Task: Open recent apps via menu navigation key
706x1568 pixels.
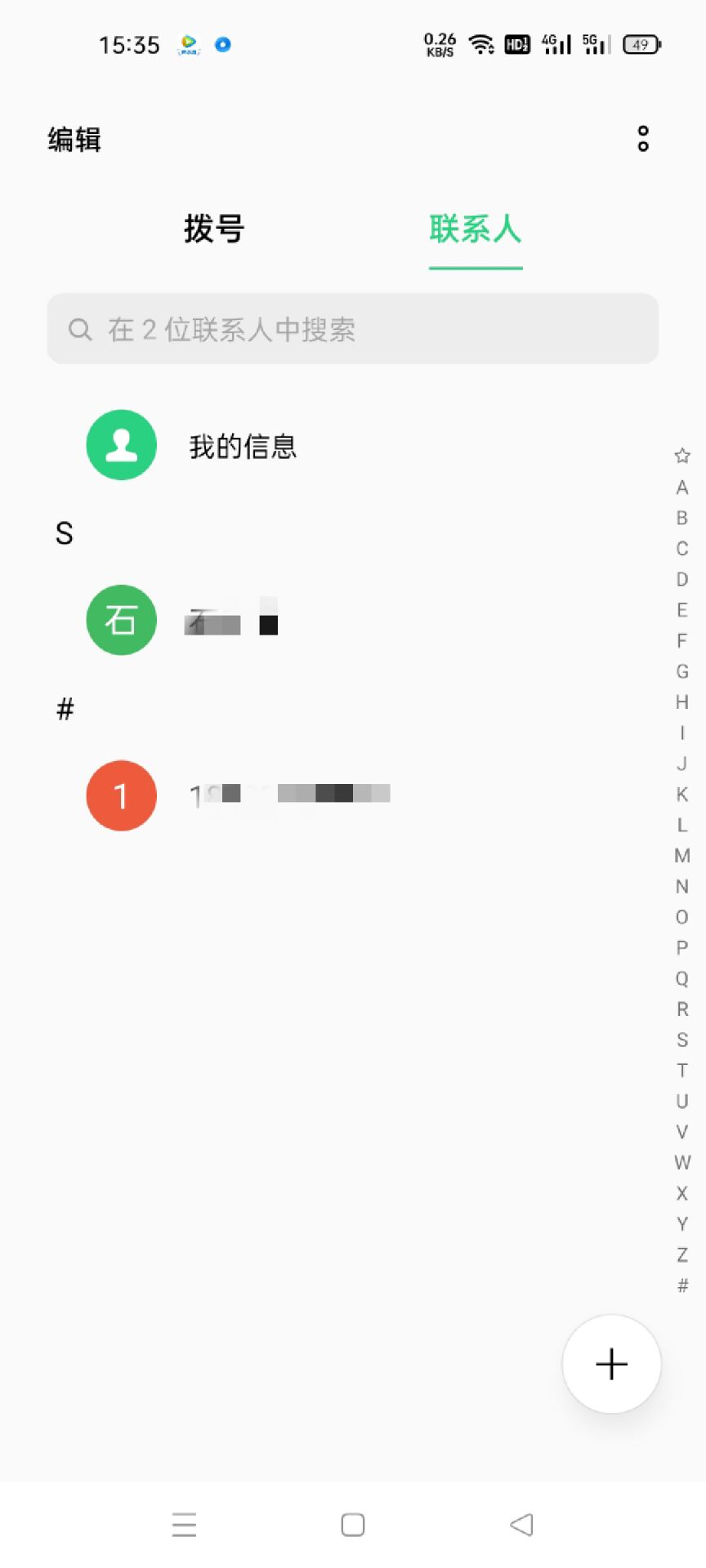Action: pyautogui.click(x=184, y=1524)
